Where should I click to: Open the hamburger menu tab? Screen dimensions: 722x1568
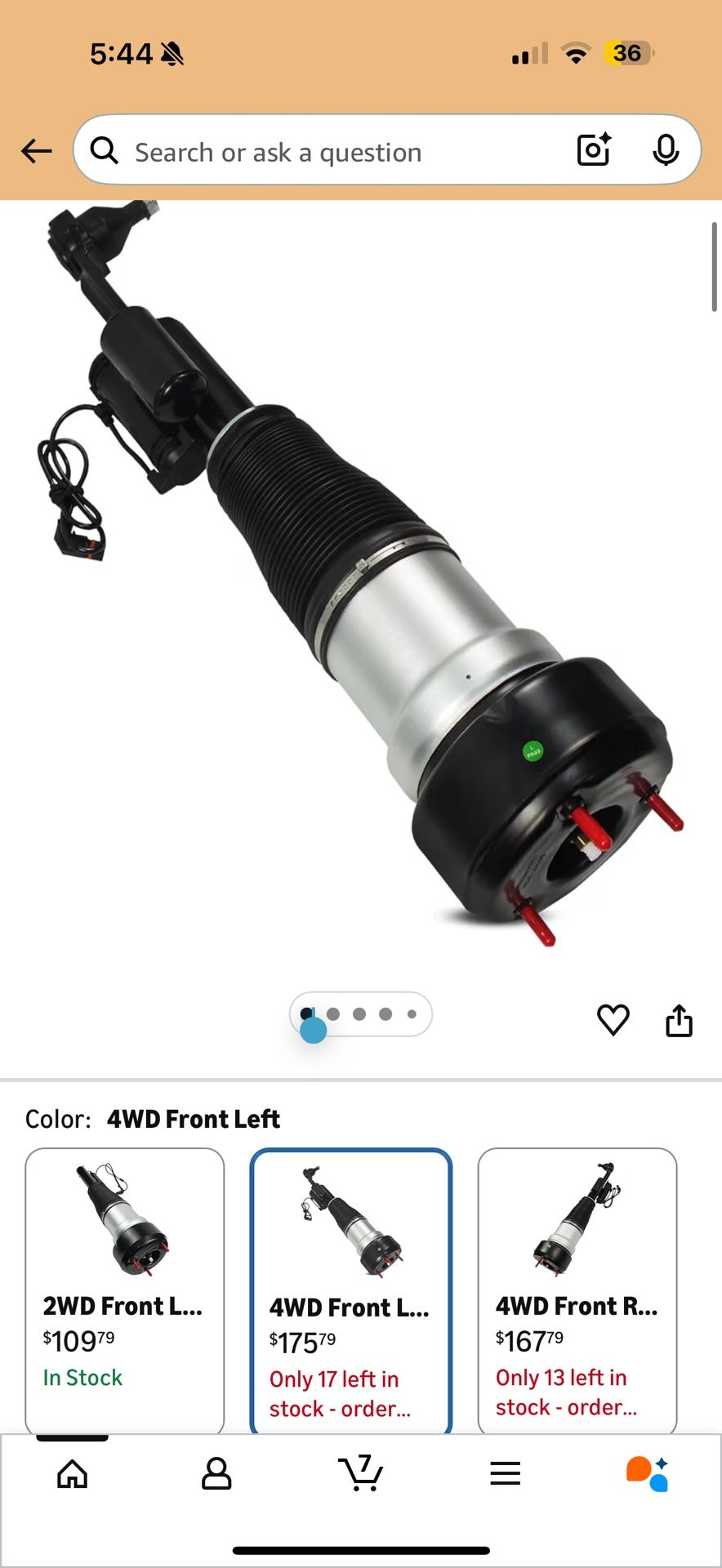click(x=506, y=1474)
